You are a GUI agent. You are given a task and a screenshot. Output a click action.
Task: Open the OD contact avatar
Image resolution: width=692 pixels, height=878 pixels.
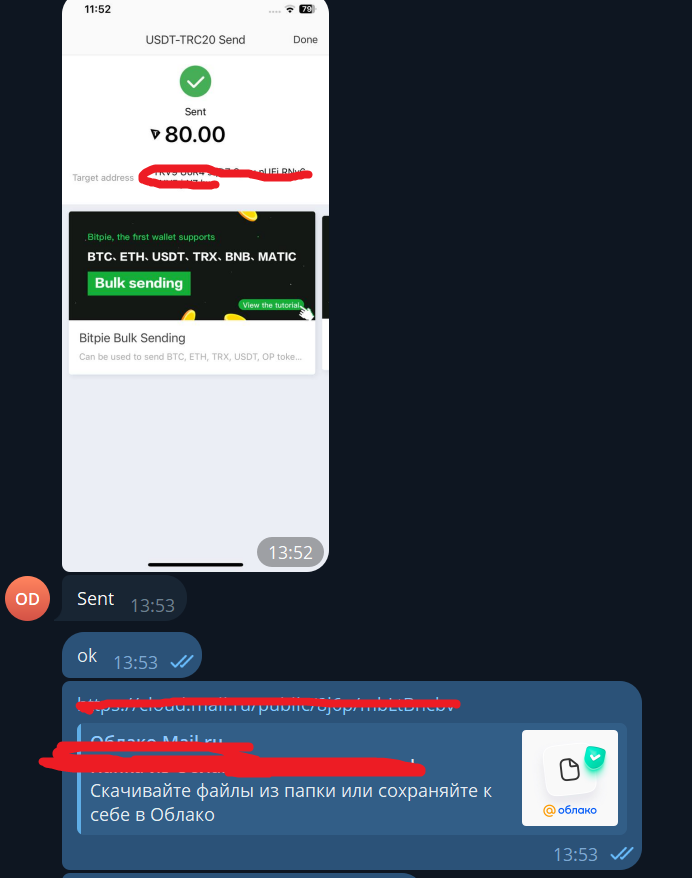coord(27,599)
